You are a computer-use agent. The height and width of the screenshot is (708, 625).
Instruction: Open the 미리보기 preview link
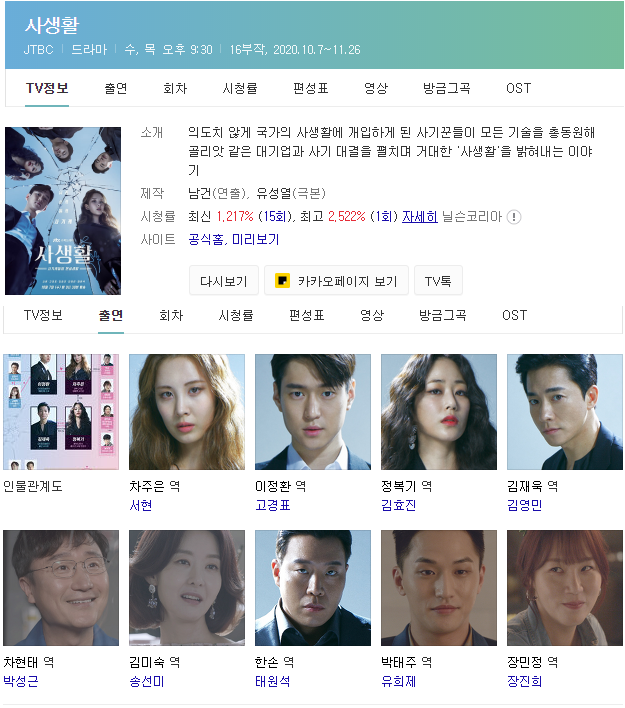tap(256, 240)
